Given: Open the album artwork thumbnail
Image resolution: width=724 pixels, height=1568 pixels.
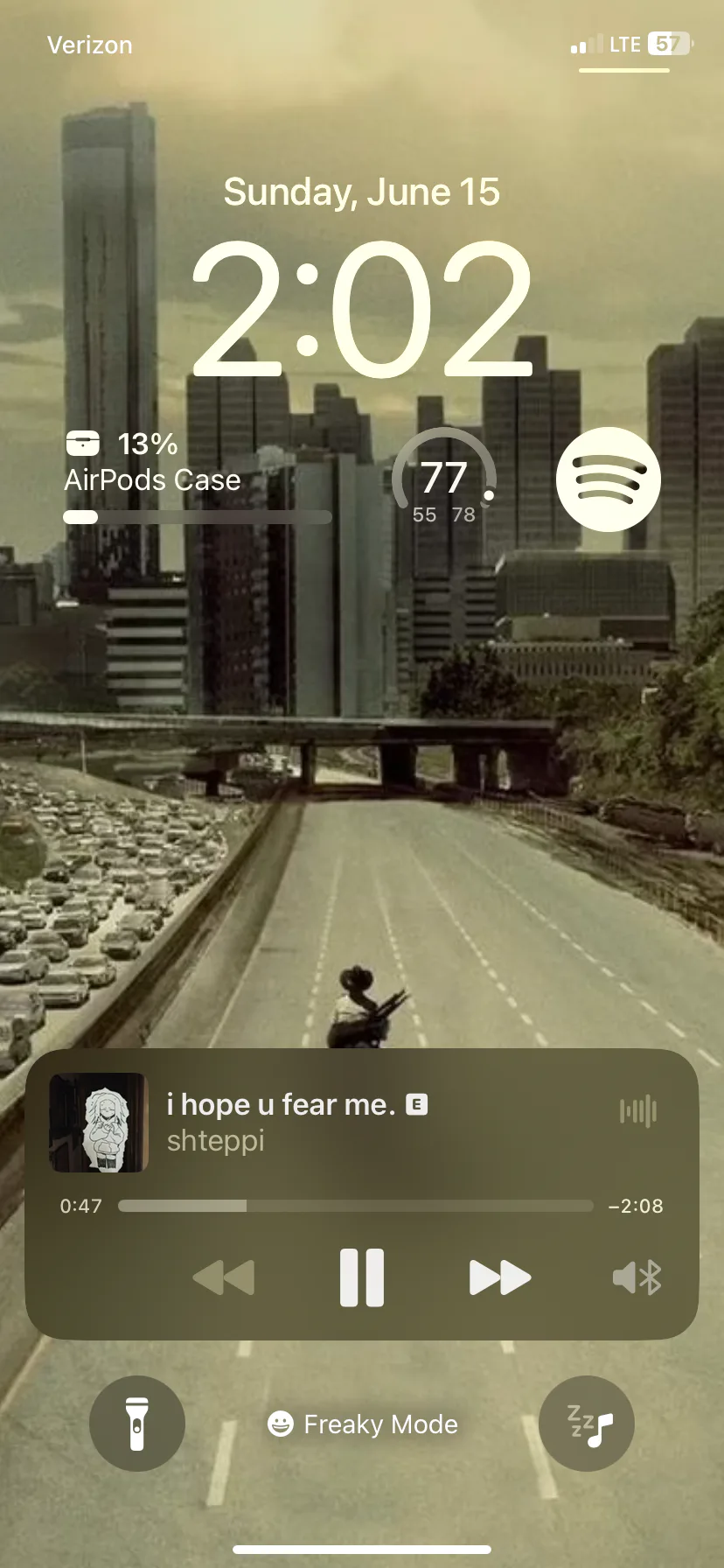Looking at the screenshot, I should click(x=98, y=1123).
